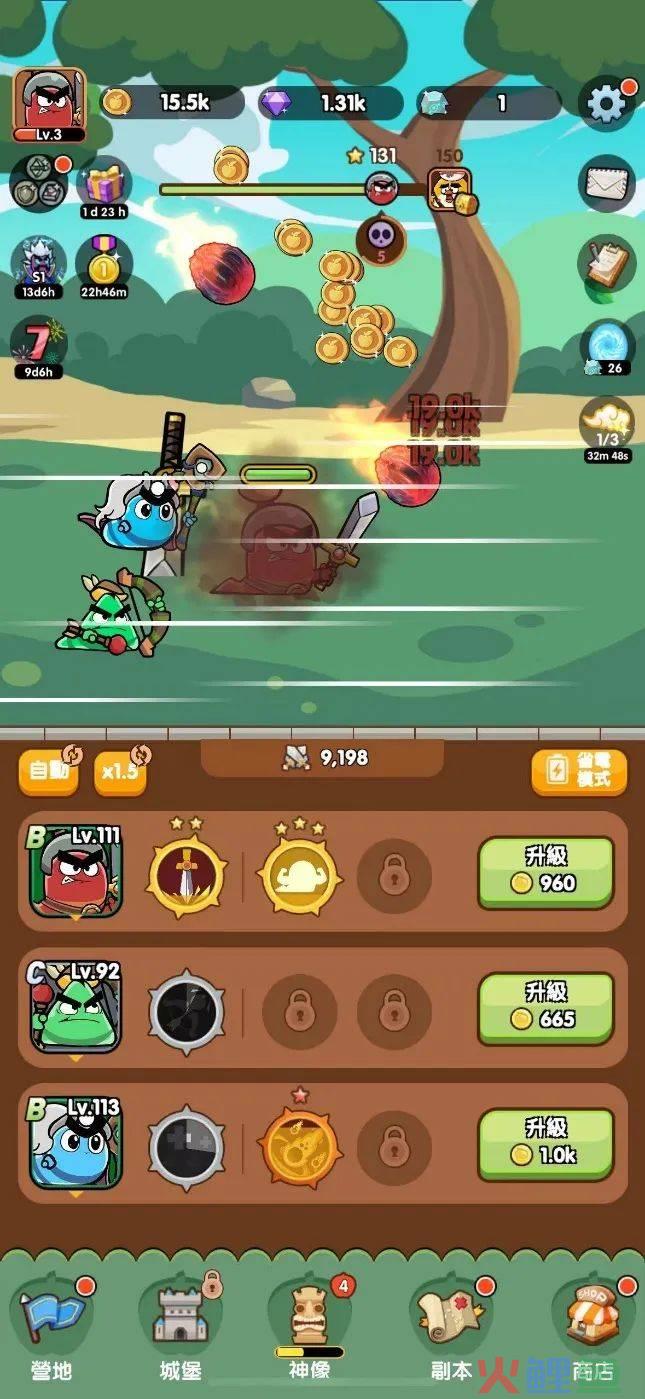Tap the player avatar Lv.3

[48, 105]
